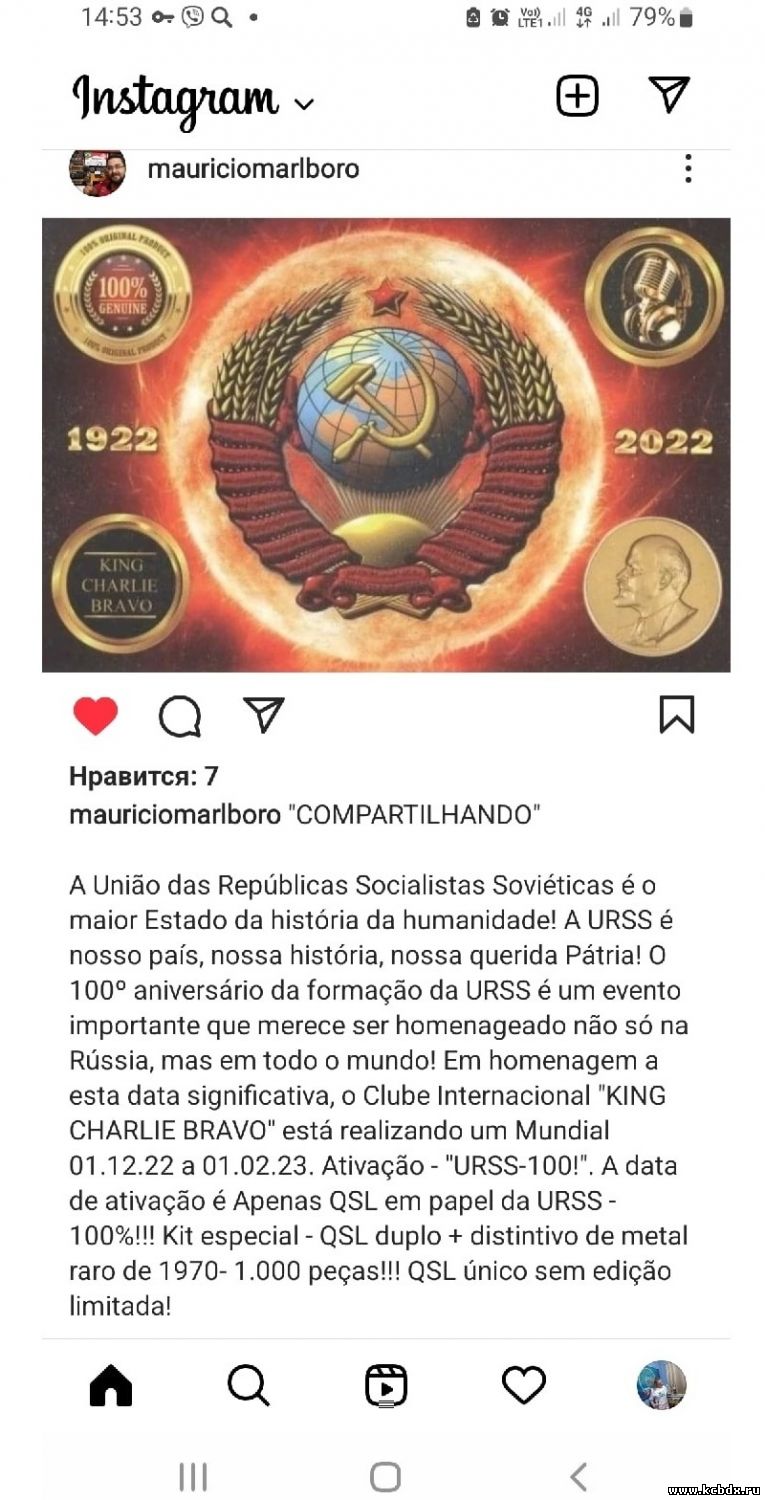Screen dimensions: 765x1500
Task: Switch to the Reels tab
Action: 386,1386
